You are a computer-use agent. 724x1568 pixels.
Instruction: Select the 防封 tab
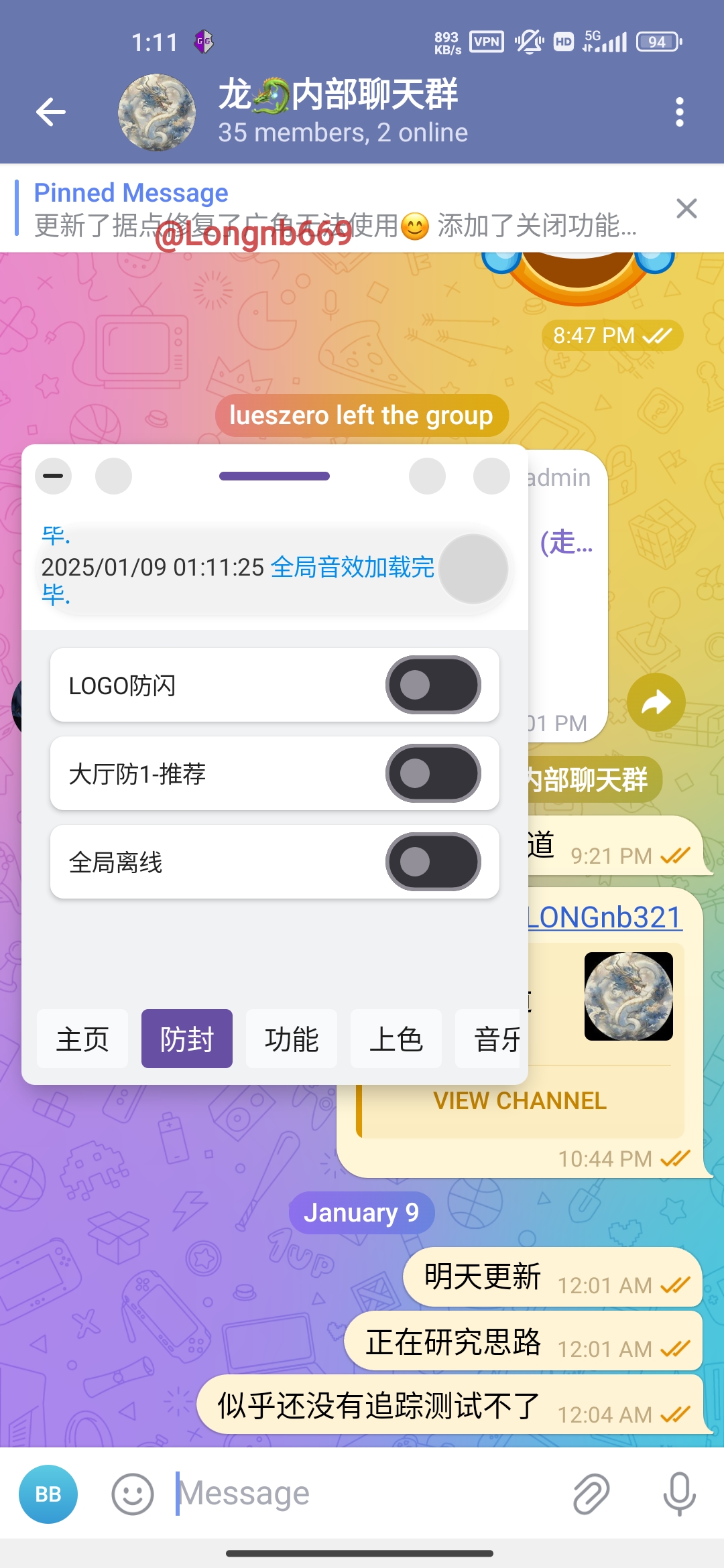187,1039
